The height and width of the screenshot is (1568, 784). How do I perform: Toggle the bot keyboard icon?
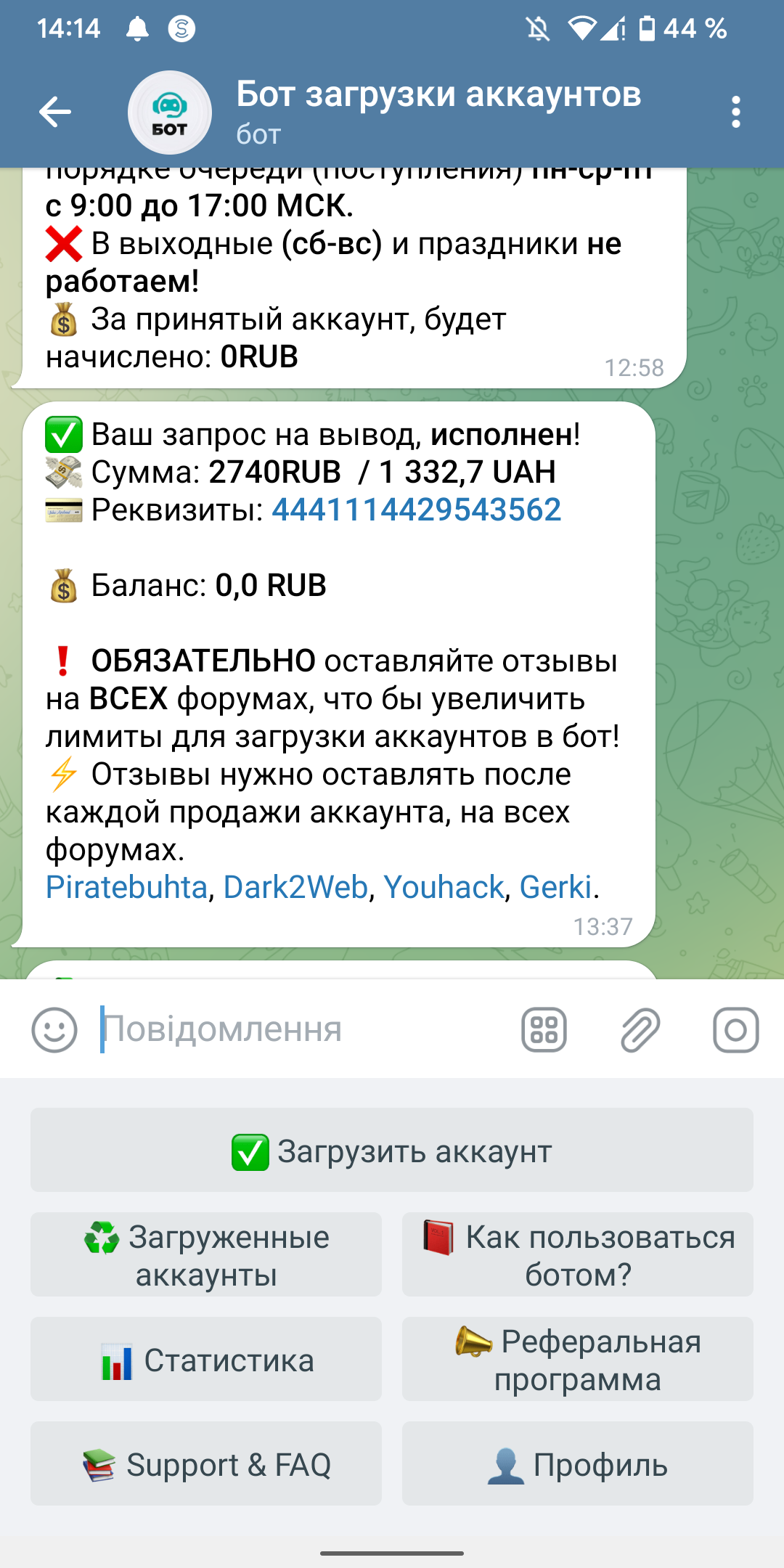tap(544, 1029)
